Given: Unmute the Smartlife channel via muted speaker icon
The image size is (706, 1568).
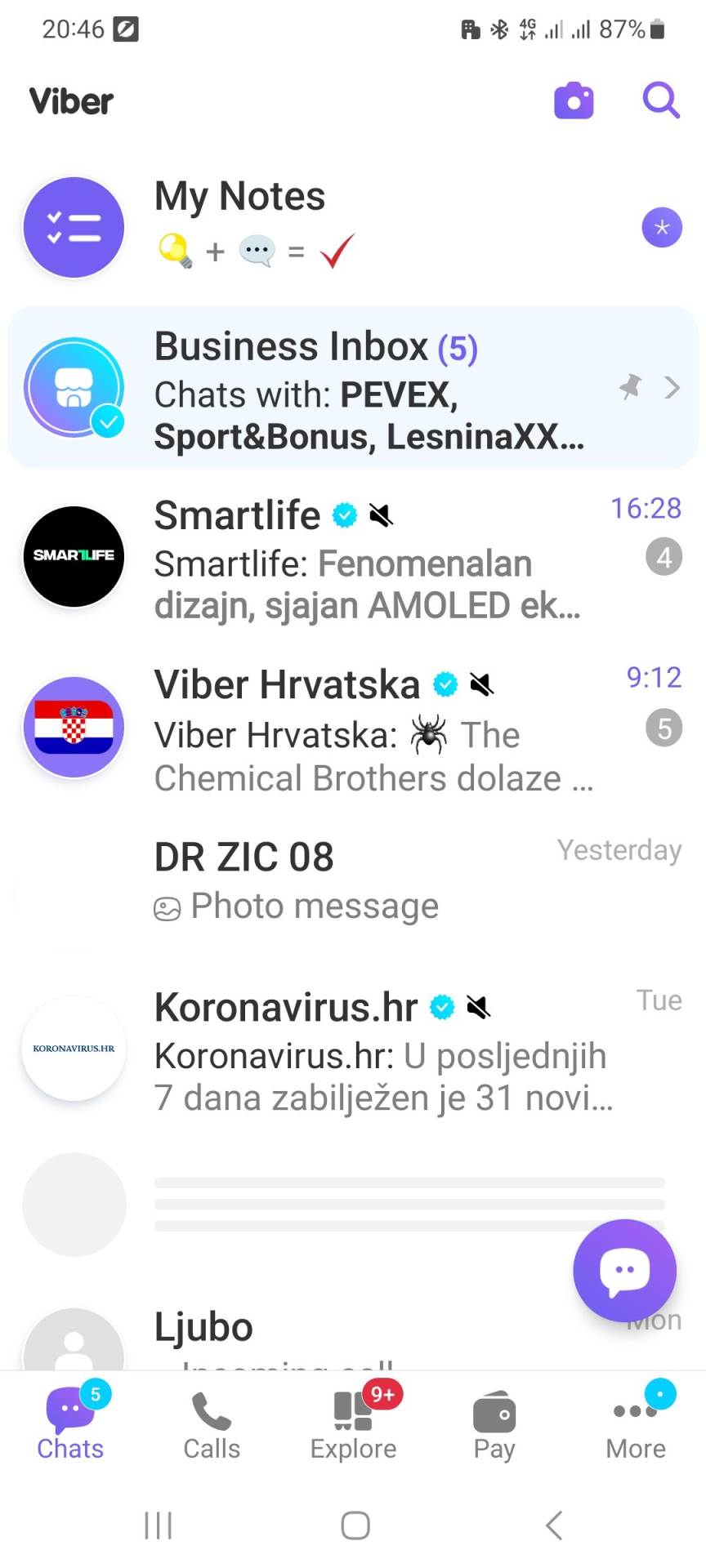Looking at the screenshot, I should pos(381,514).
